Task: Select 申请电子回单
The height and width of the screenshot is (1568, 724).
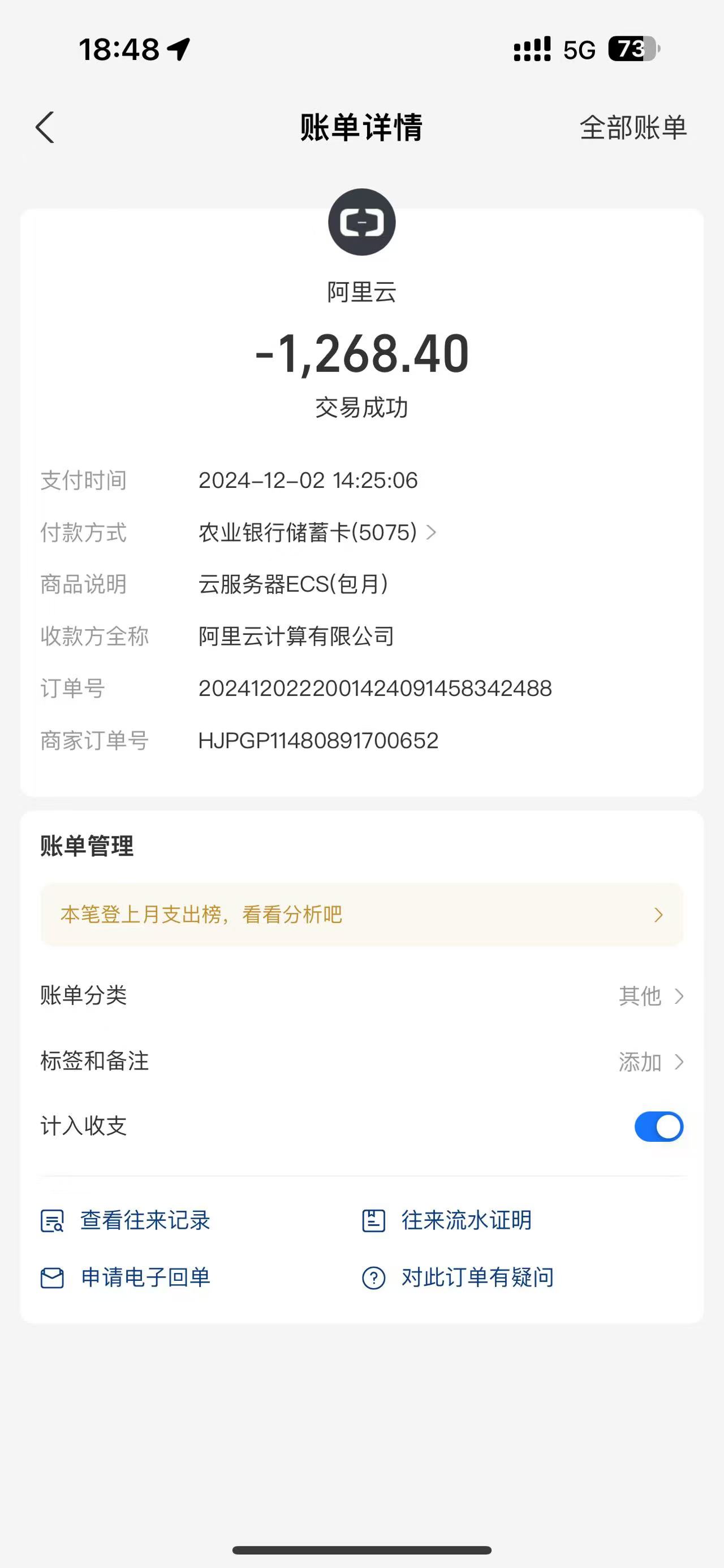Action: point(126,1277)
